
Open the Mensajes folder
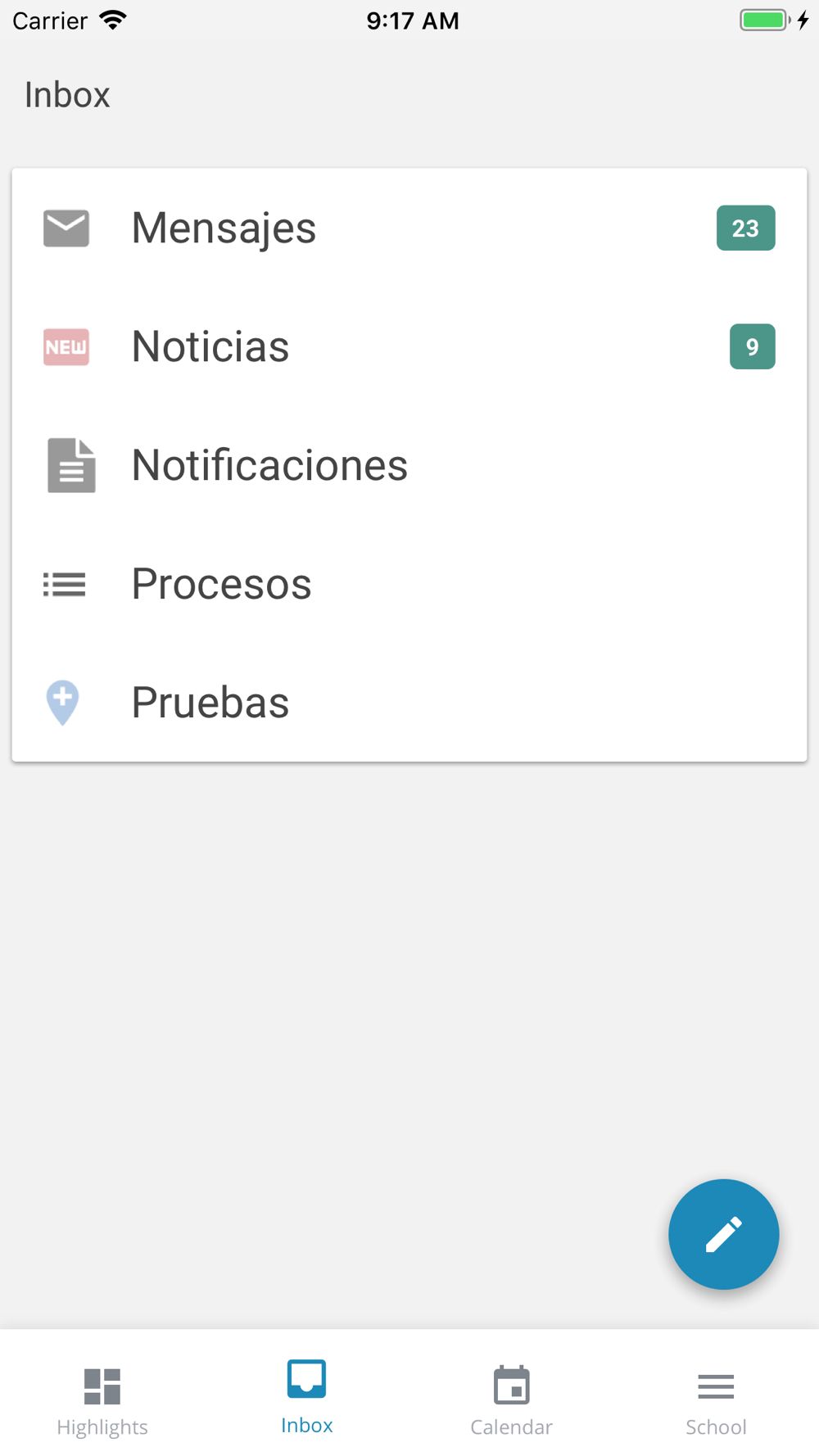[x=409, y=228]
